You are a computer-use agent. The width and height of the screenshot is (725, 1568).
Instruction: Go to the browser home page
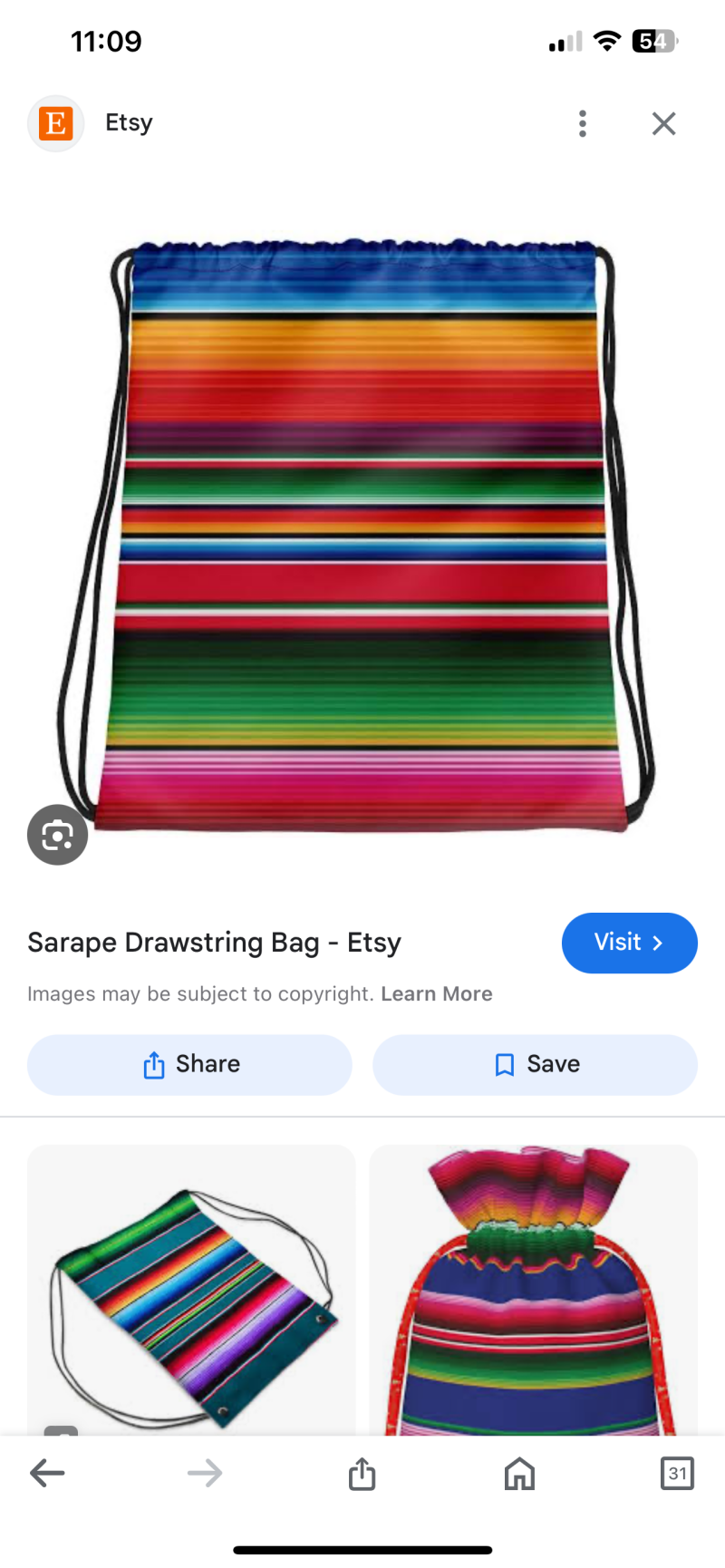[519, 1473]
